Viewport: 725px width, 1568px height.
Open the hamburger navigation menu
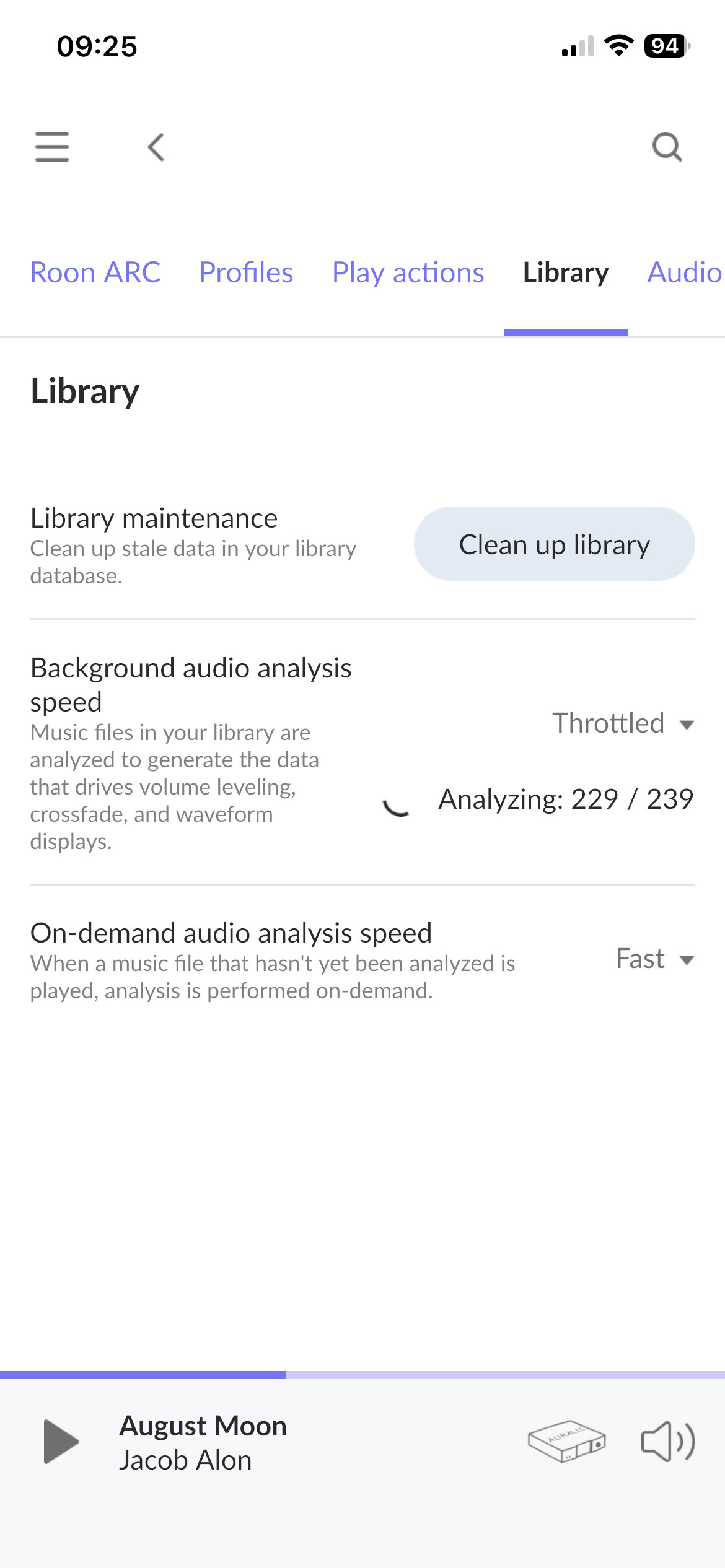tap(52, 147)
